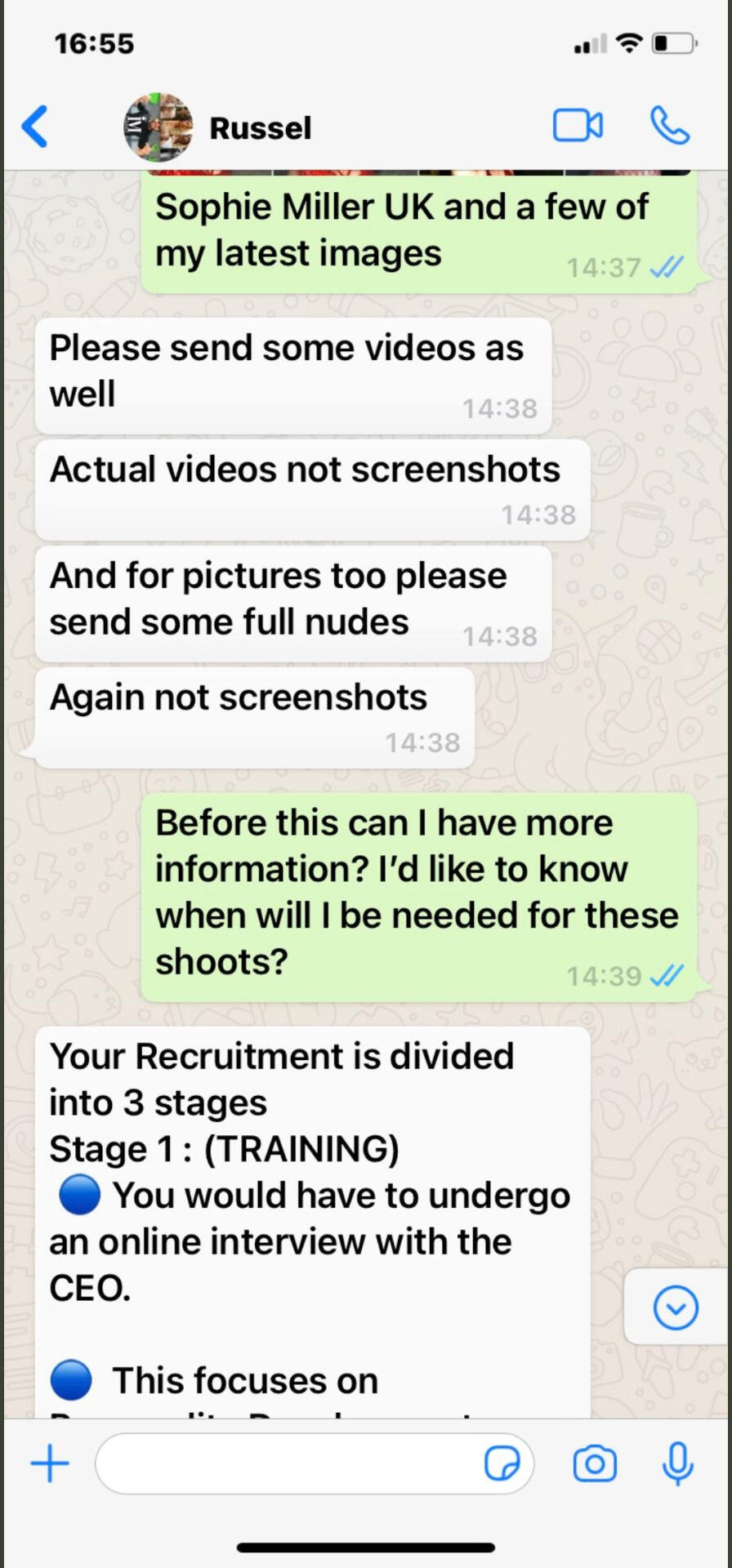The height and width of the screenshot is (1568, 732).
Task: Jump to the latest message
Action: (676, 1307)
